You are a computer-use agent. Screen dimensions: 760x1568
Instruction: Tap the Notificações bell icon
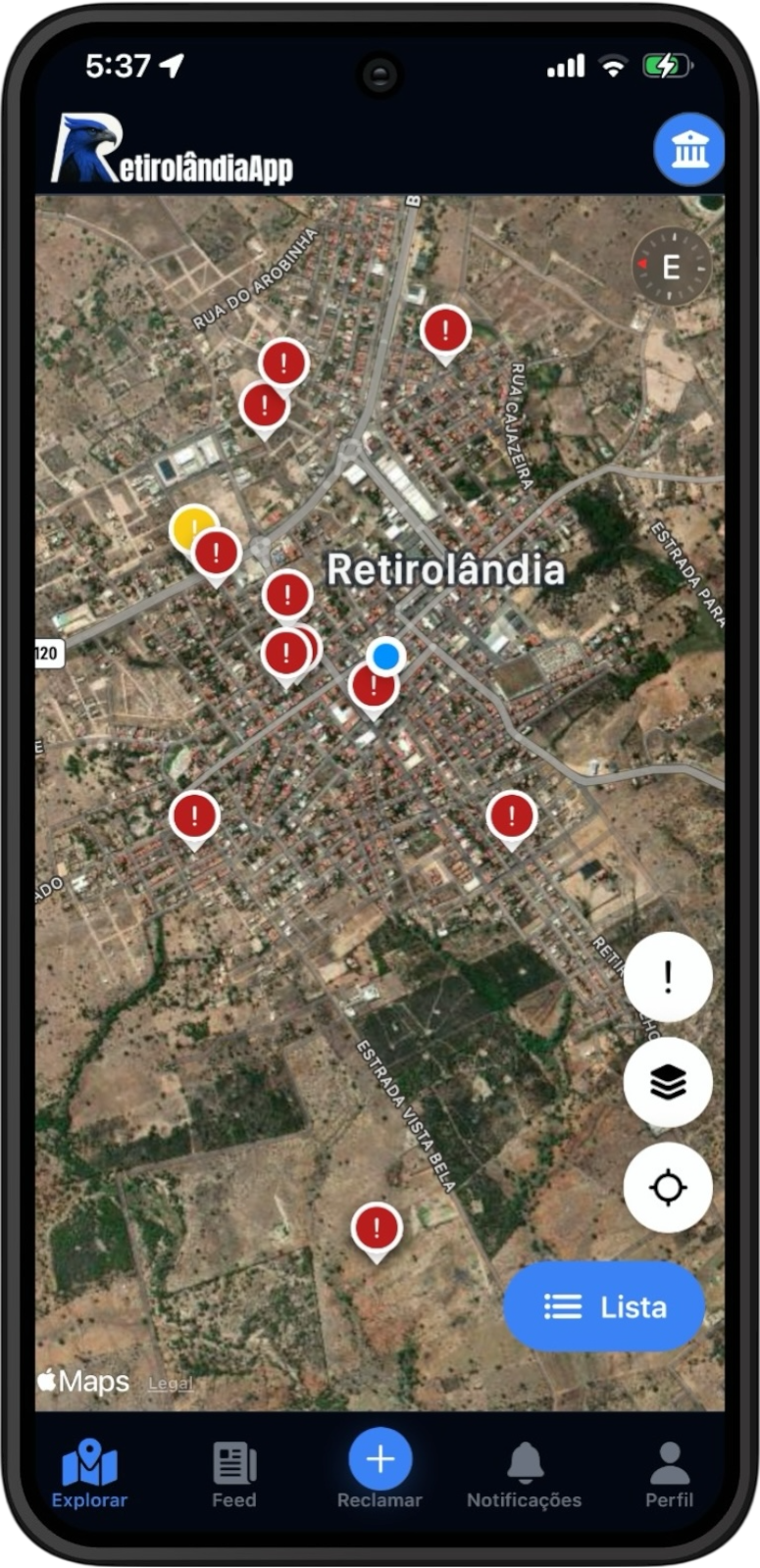pos(525,1460)
